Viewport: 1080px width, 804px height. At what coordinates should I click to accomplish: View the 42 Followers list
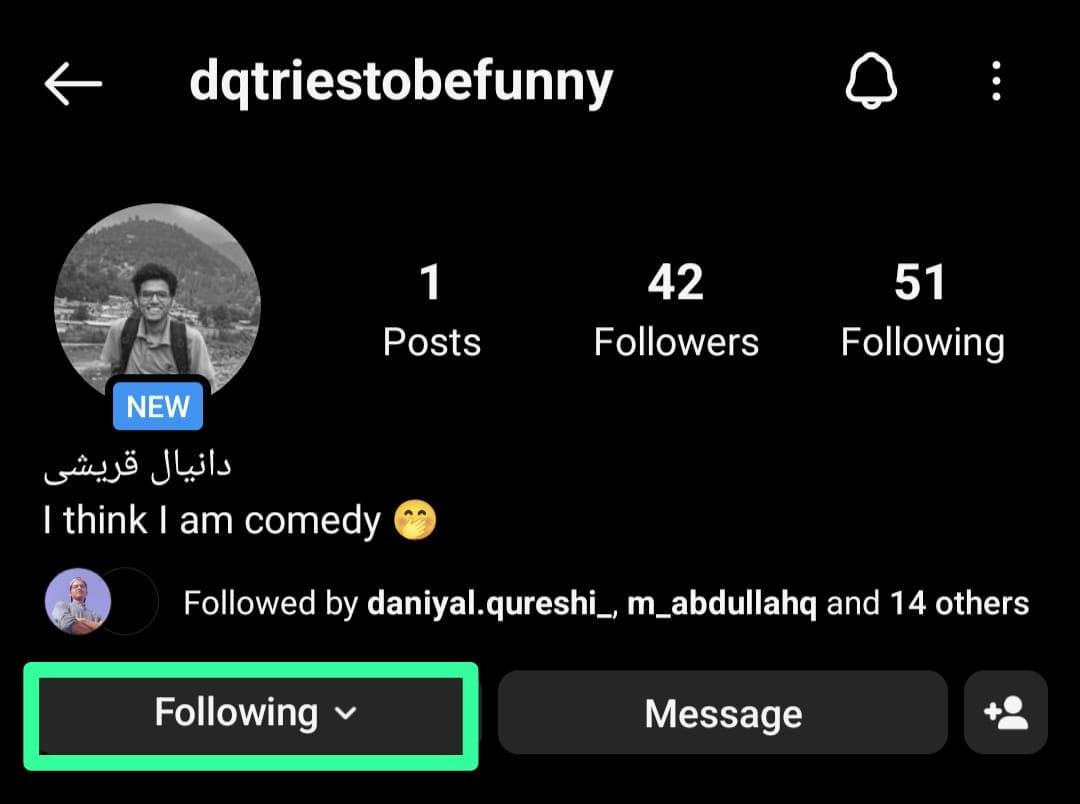[x=676, y=311]
